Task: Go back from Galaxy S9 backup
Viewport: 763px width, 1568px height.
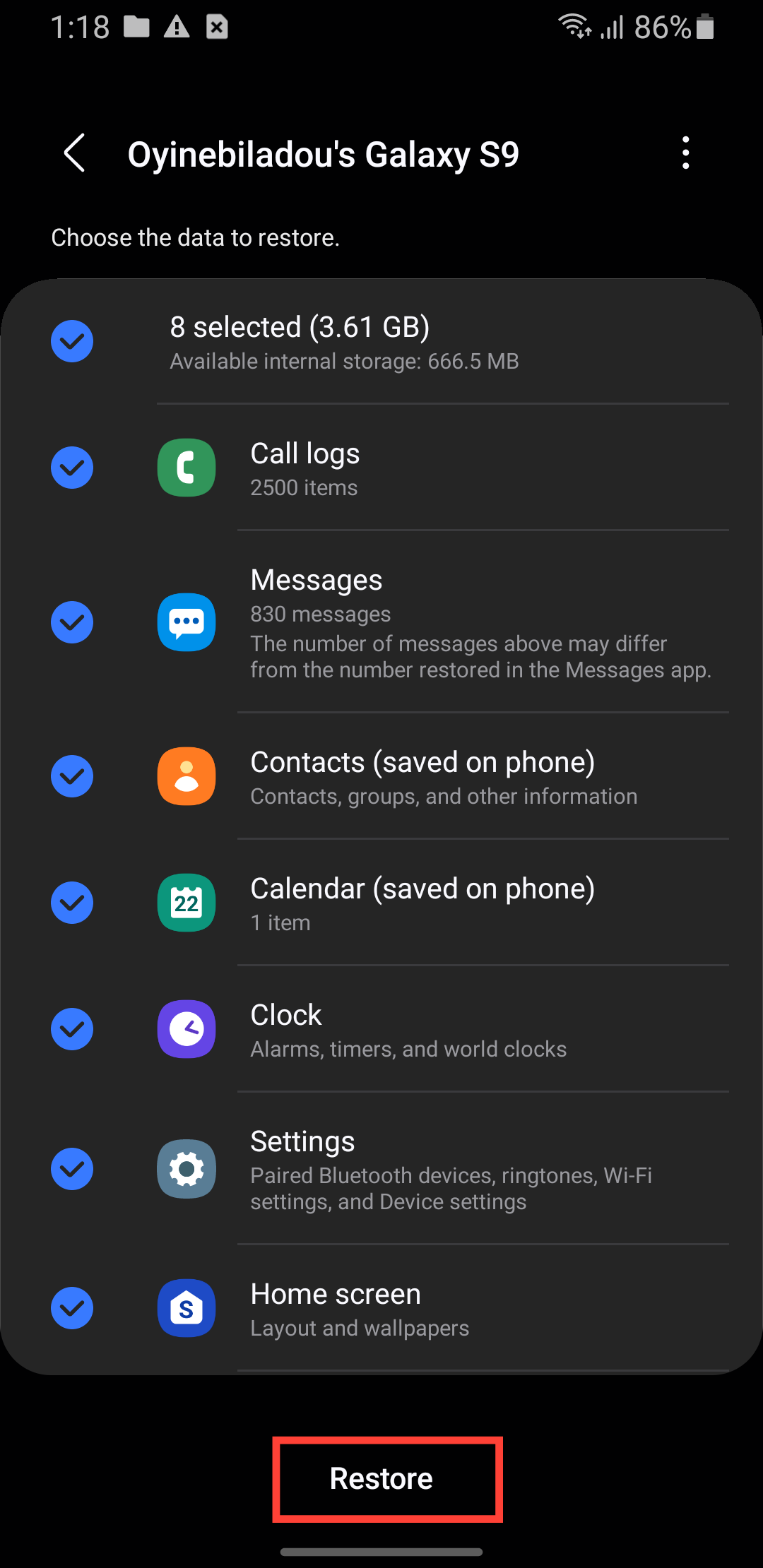Action: click(75, 153)
